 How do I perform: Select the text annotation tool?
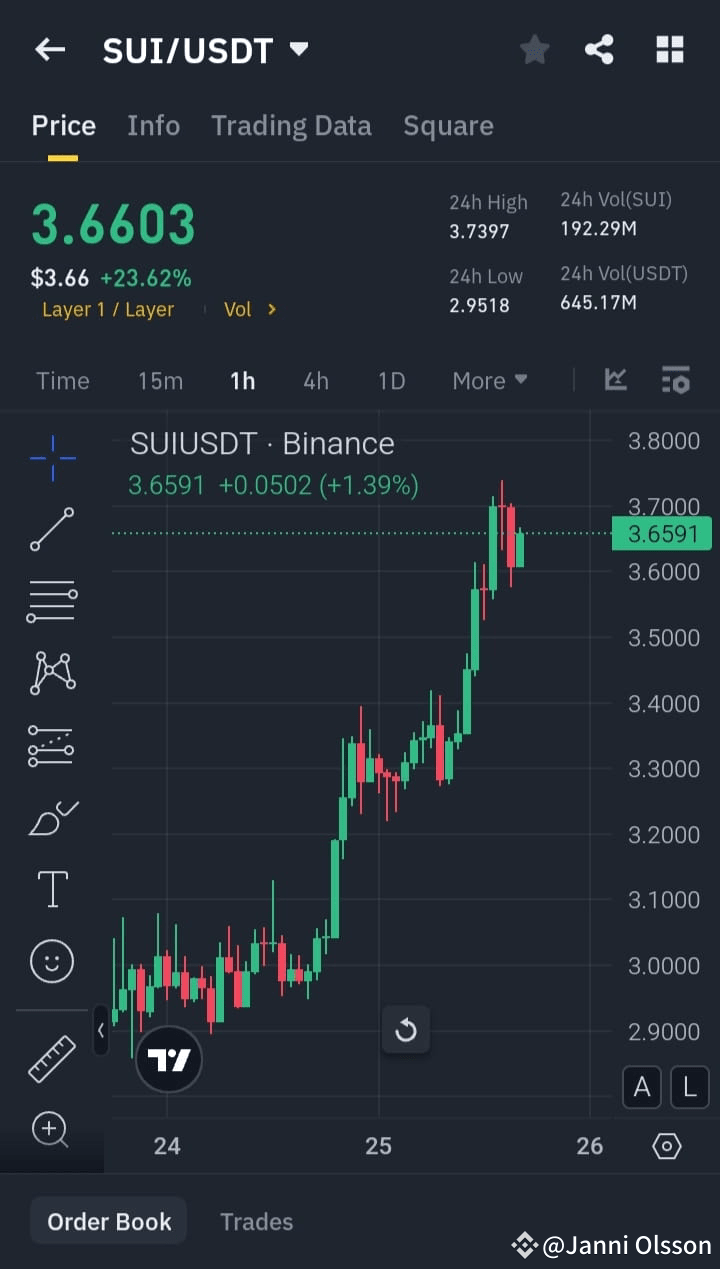click(x=51, y=889)
